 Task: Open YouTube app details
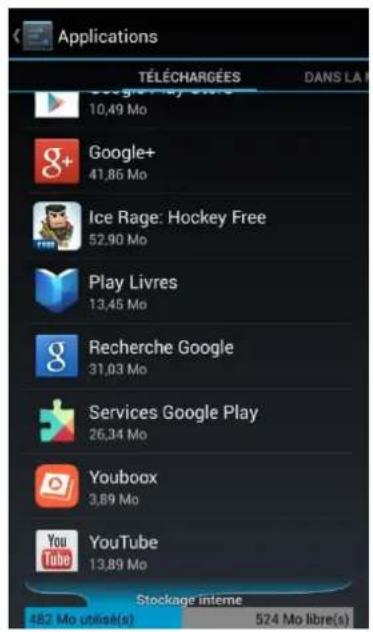188,551
